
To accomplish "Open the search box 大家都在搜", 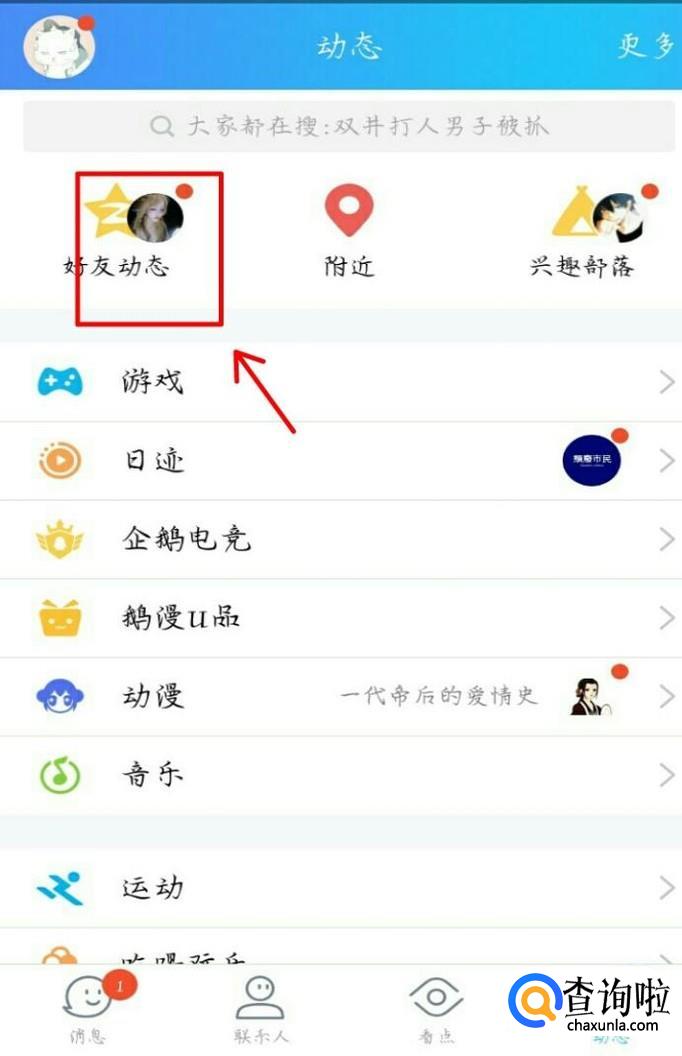I will (x=349, y=126).
